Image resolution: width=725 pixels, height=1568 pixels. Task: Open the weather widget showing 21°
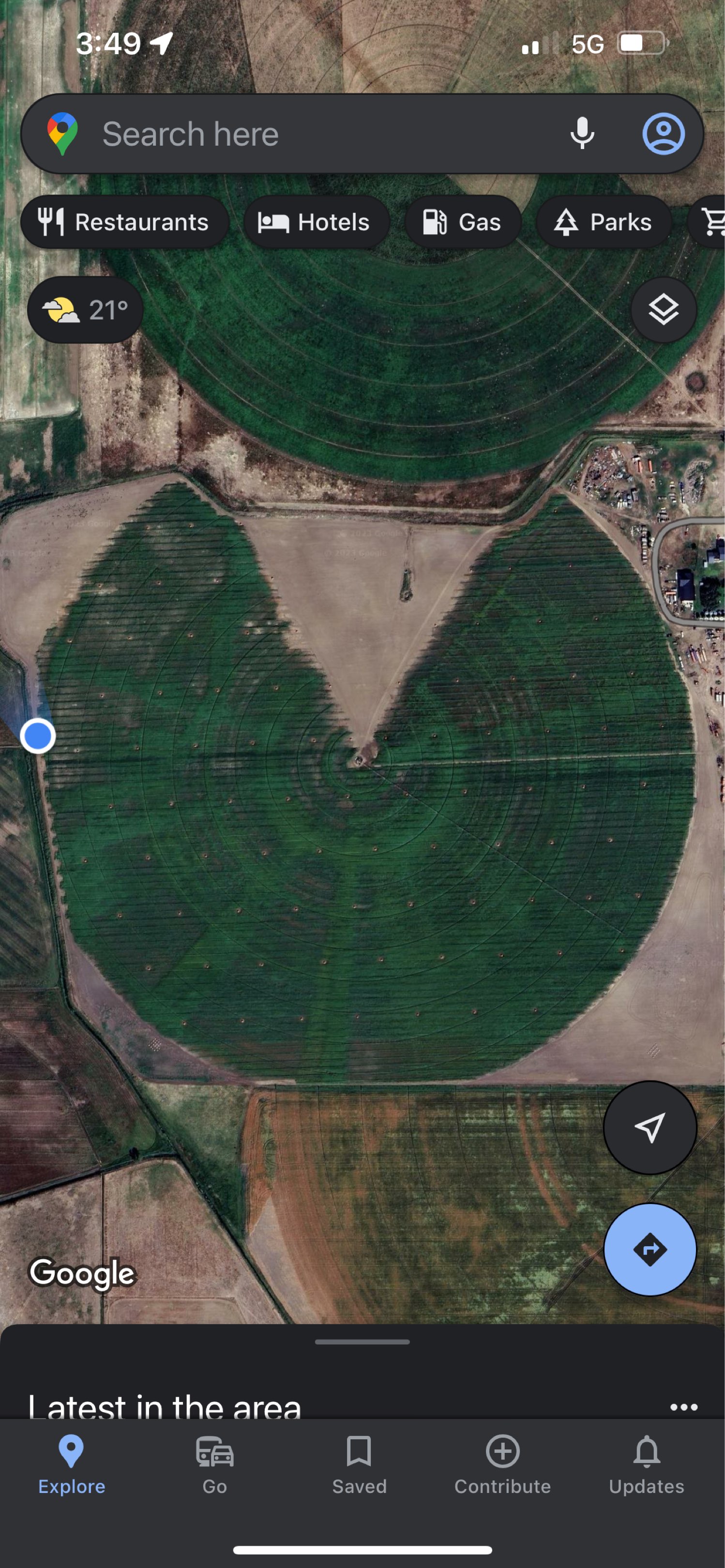click(x=85, y=310)
